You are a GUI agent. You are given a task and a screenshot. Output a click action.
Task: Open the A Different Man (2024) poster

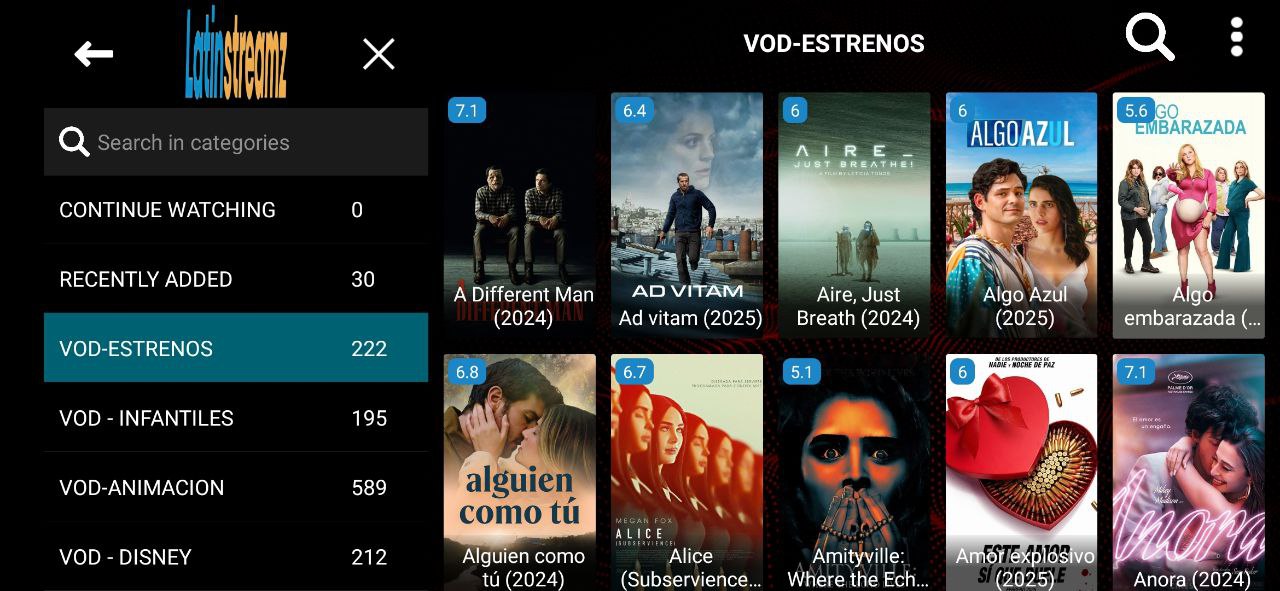(520, 215)
